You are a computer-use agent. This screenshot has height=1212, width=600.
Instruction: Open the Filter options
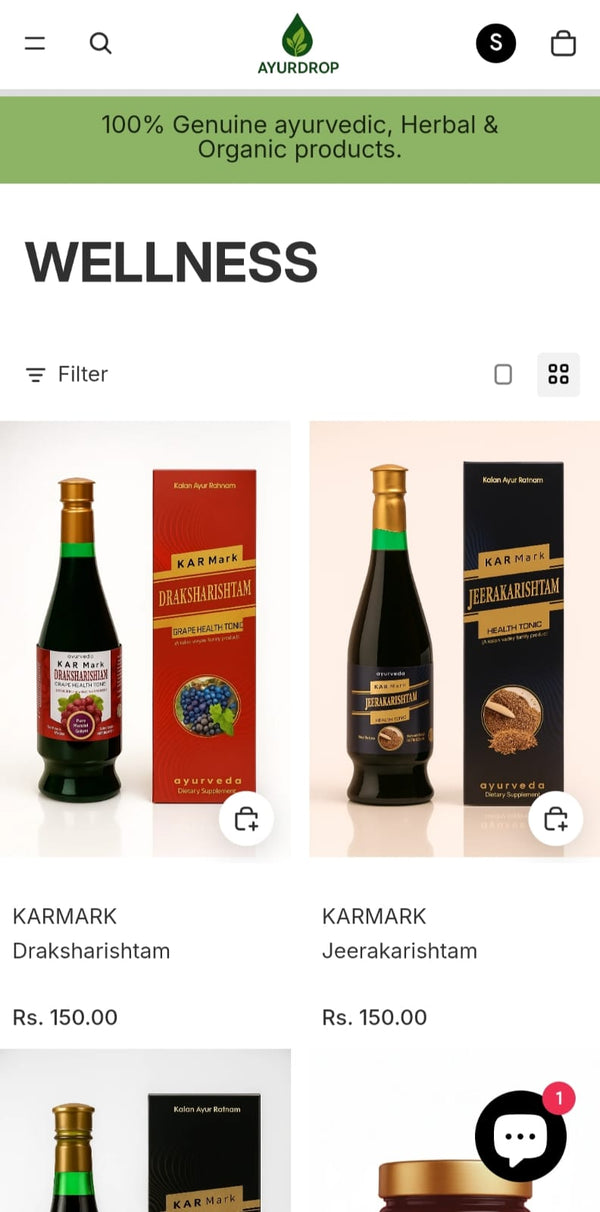(67, 374)
